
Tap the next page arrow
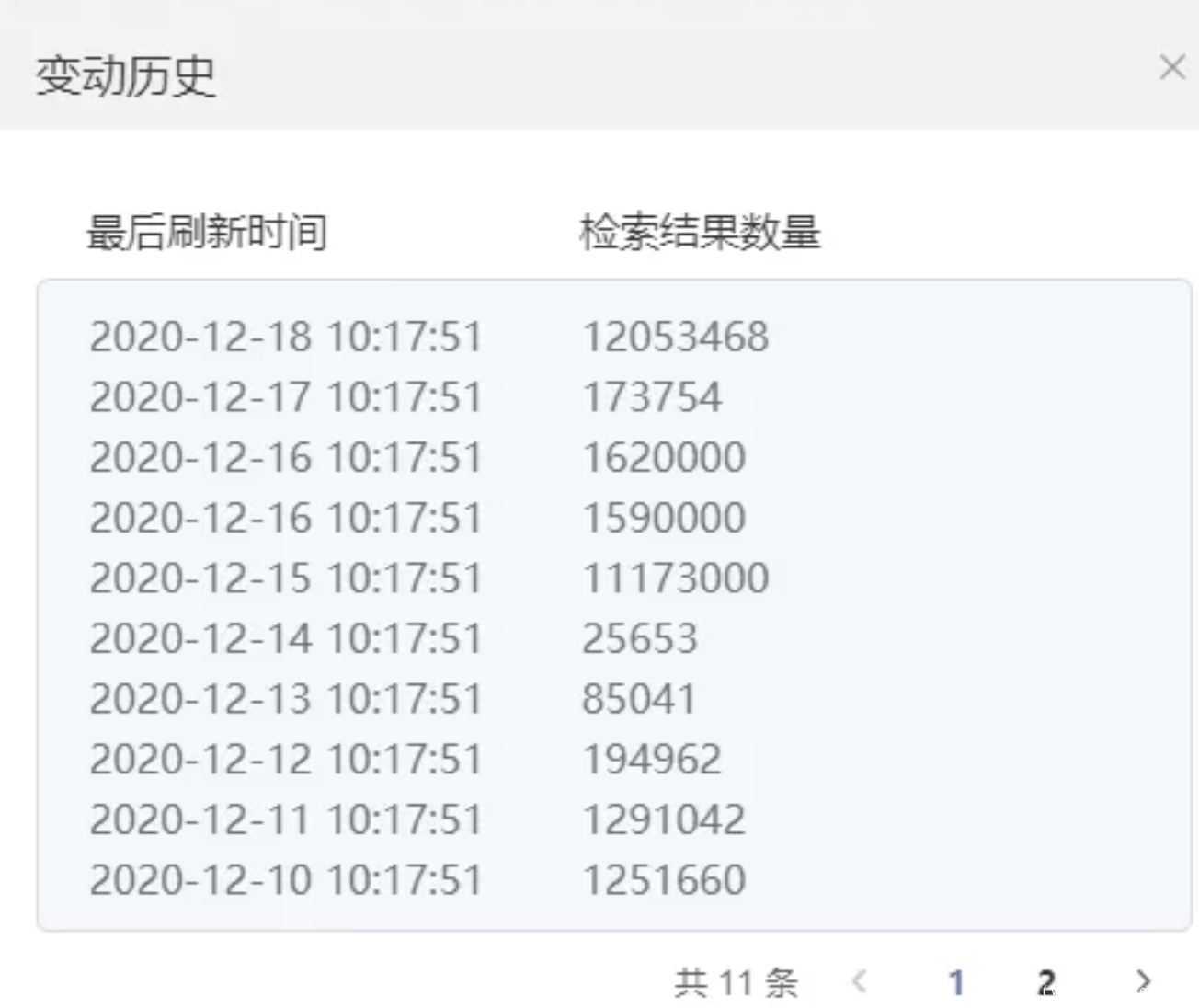1143,981
